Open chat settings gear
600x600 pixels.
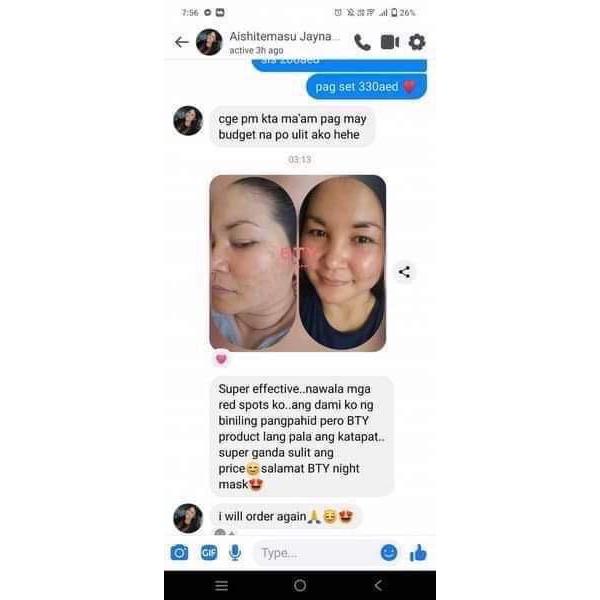click(417, 42)
